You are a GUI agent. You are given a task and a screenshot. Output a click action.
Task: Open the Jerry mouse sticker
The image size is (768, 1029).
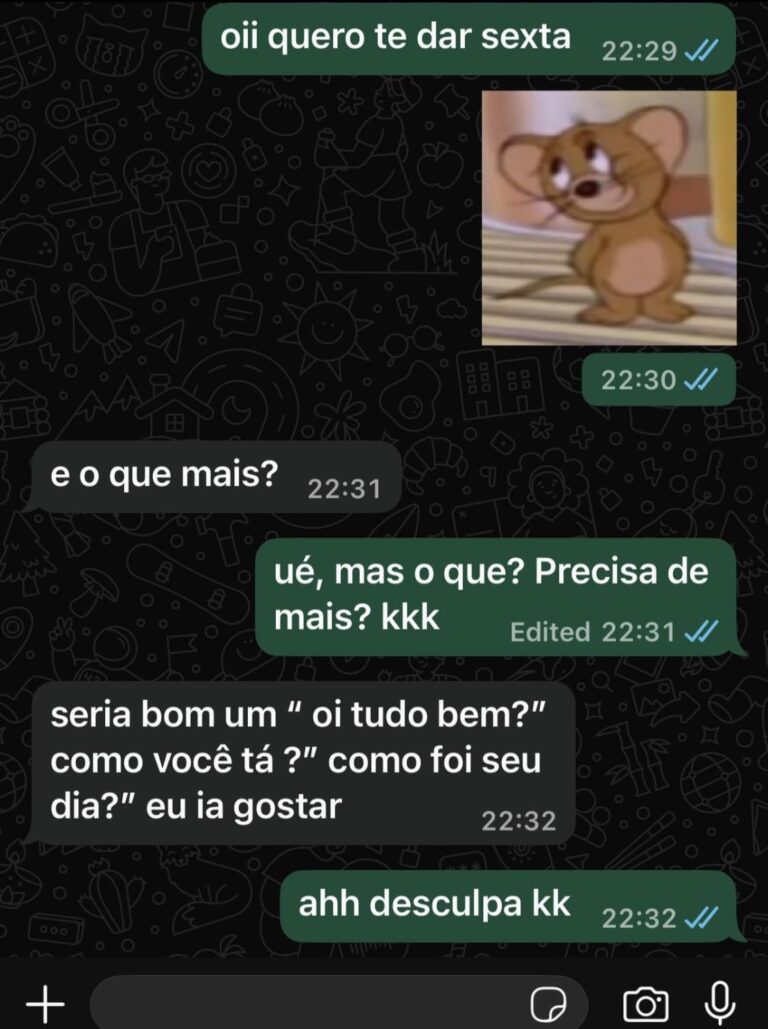tap(609, 218)
